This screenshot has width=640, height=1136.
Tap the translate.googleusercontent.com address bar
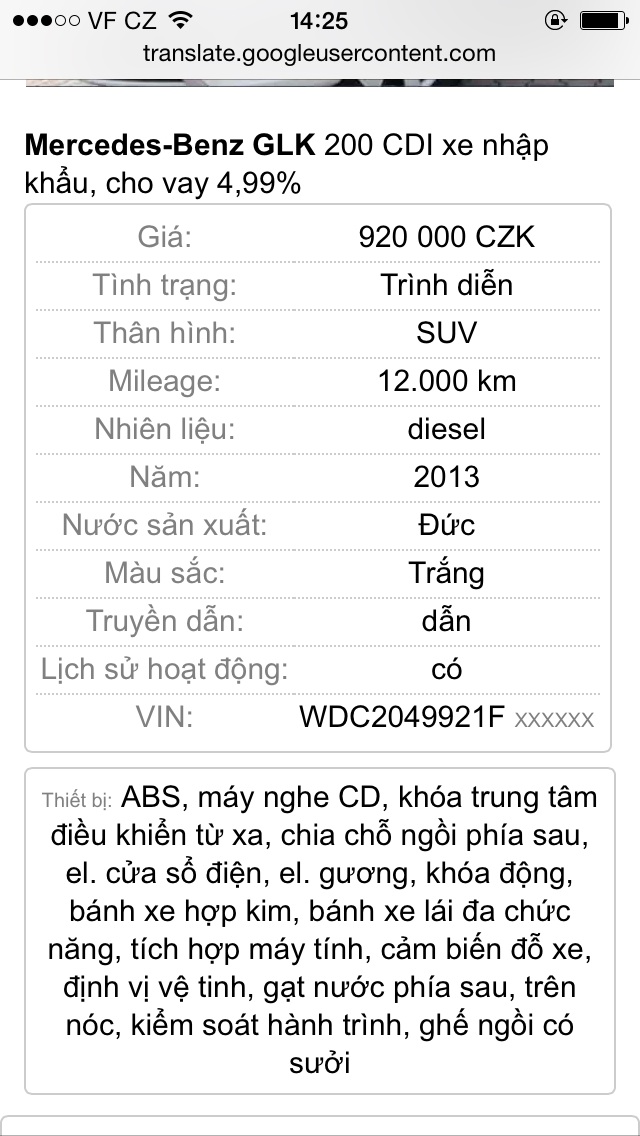coord(319,54)
